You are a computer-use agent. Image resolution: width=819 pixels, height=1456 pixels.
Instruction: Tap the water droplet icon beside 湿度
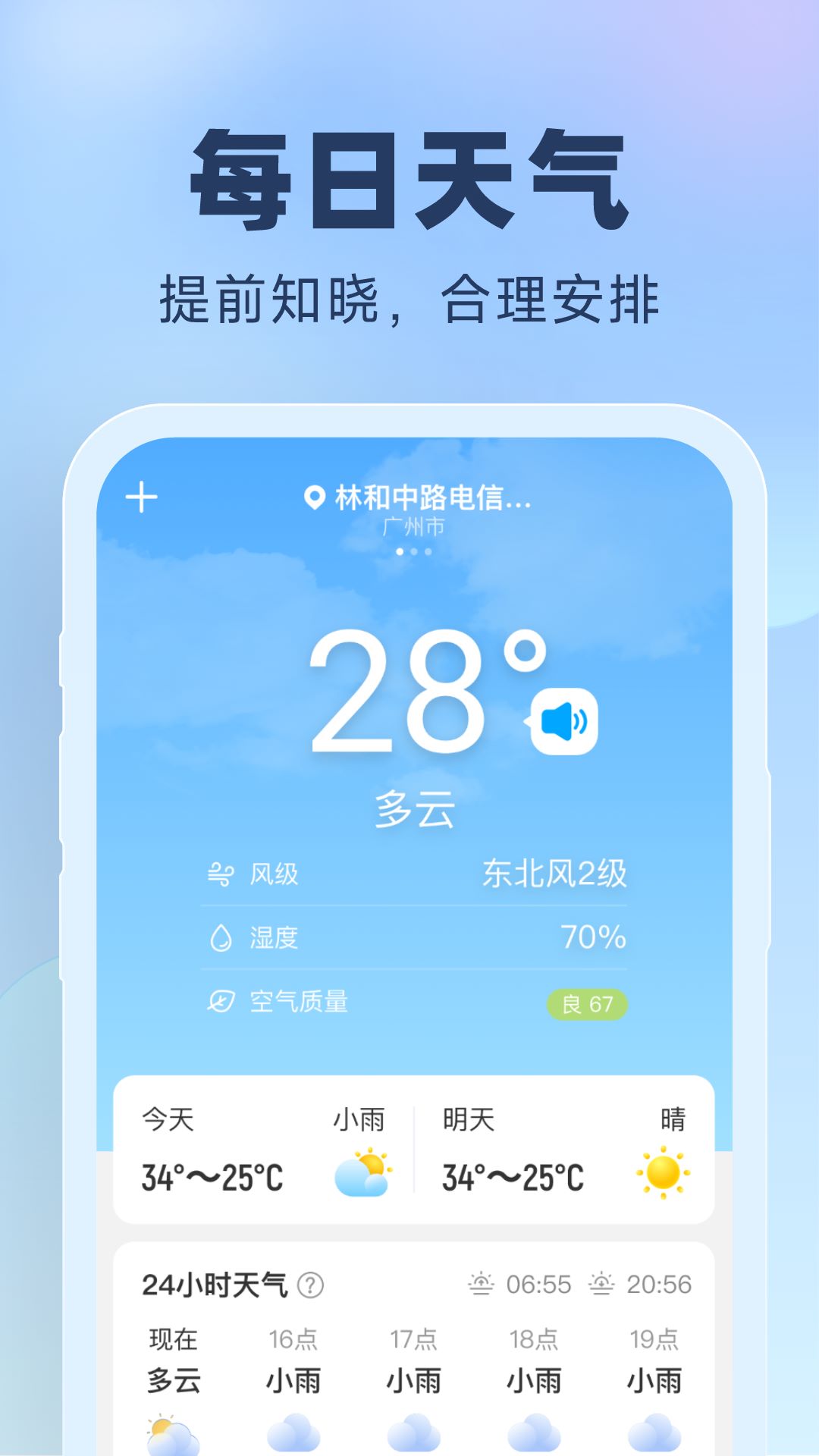click(219, 938)
